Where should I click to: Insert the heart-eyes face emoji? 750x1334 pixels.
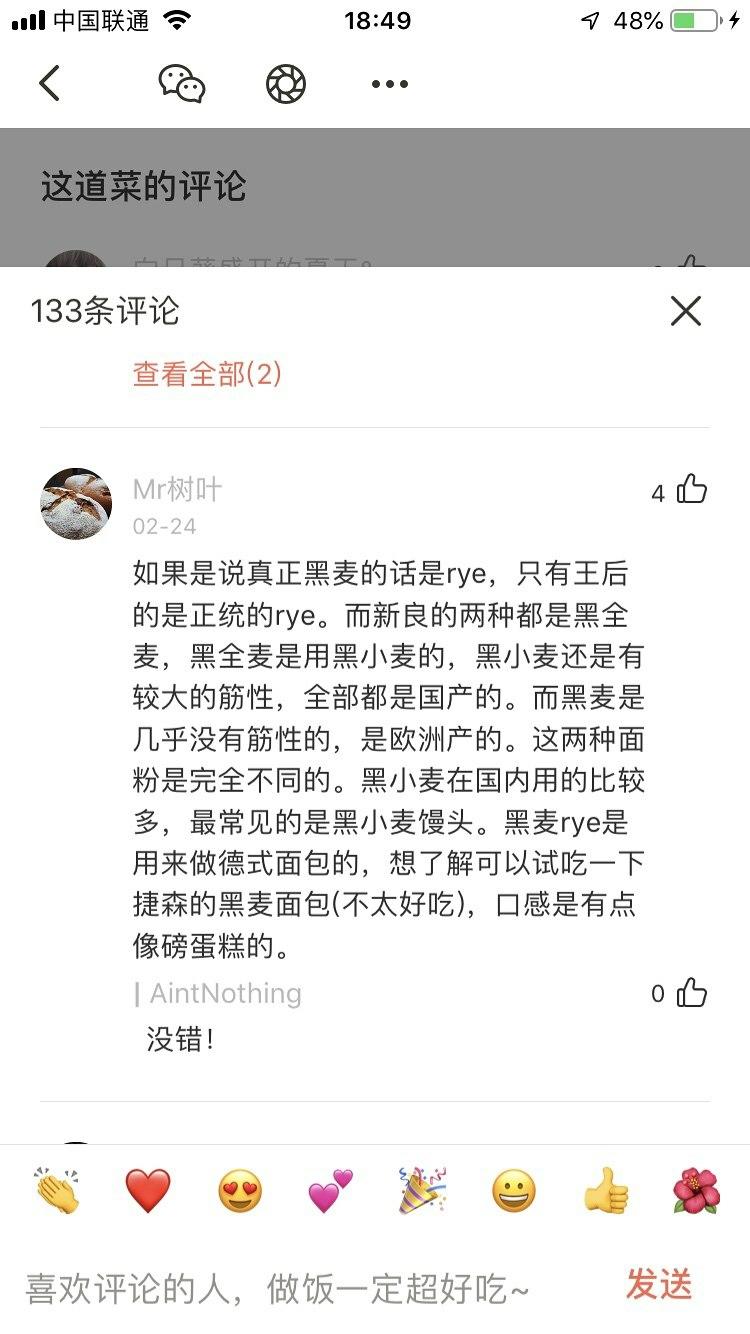(240, 1190)
